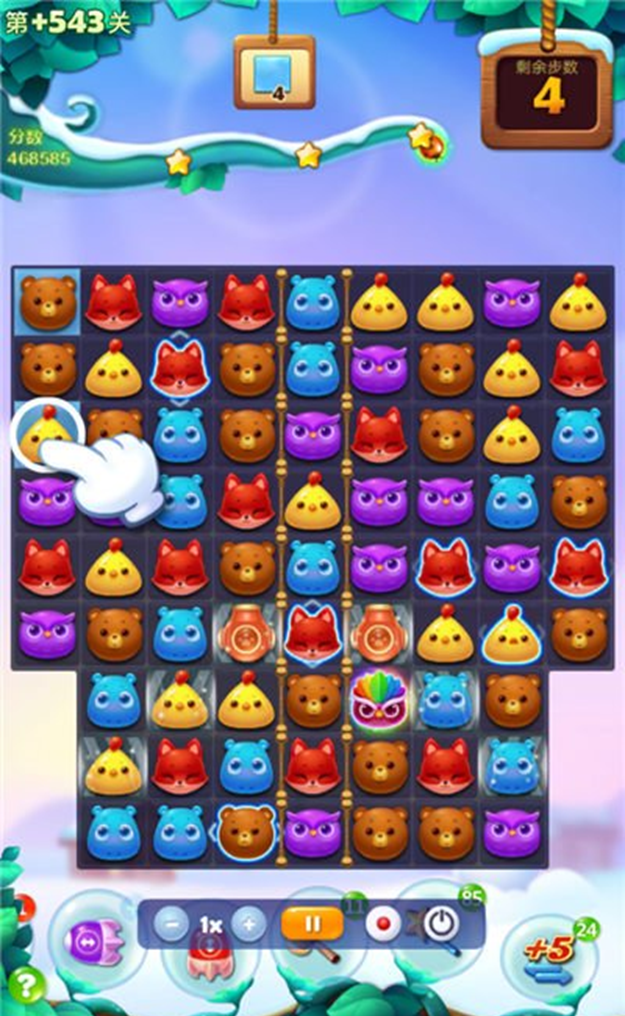Increase playback speed with plus

pos(249,925)
